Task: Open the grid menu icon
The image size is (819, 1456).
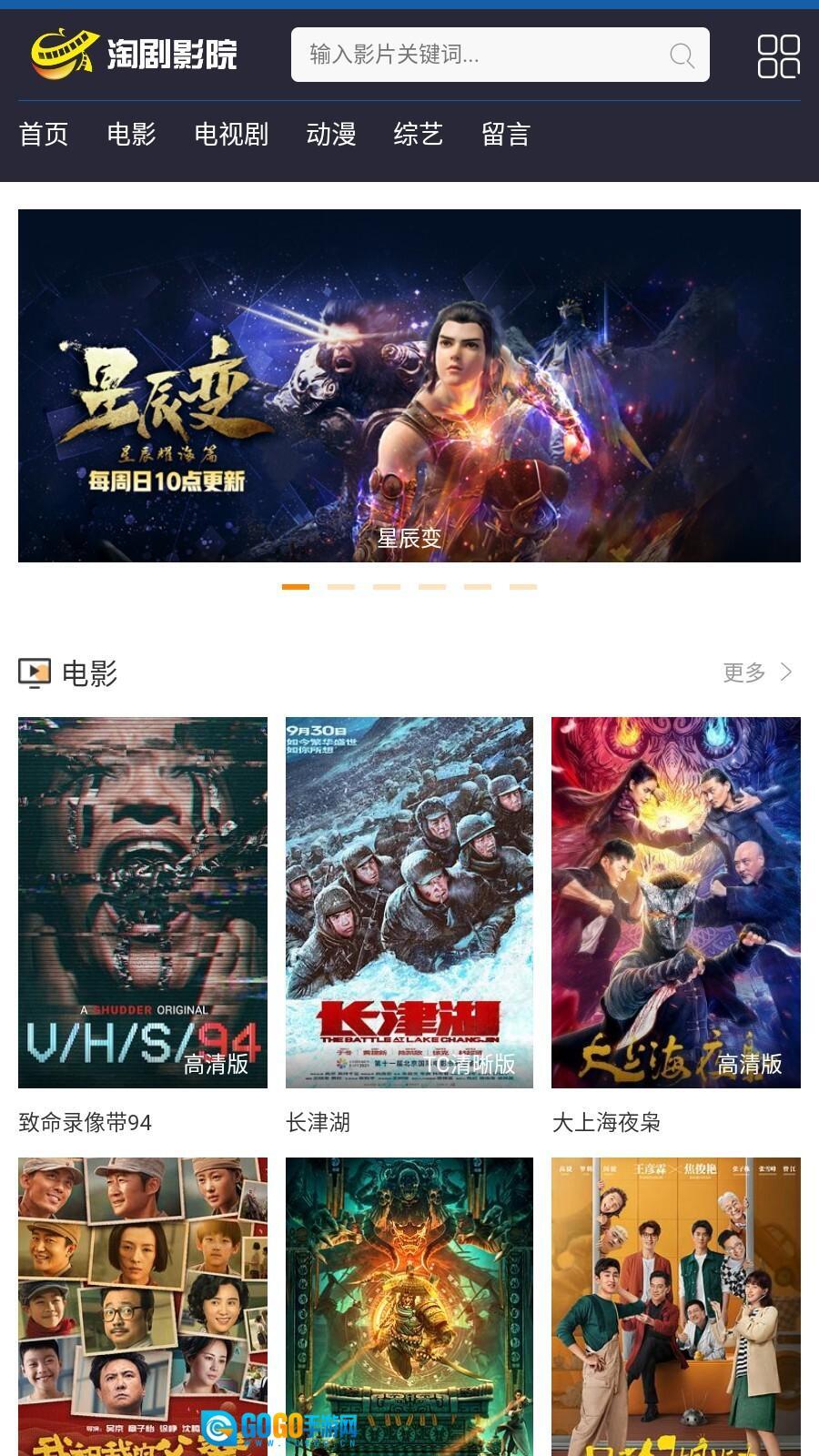Action: pos(778,56)
